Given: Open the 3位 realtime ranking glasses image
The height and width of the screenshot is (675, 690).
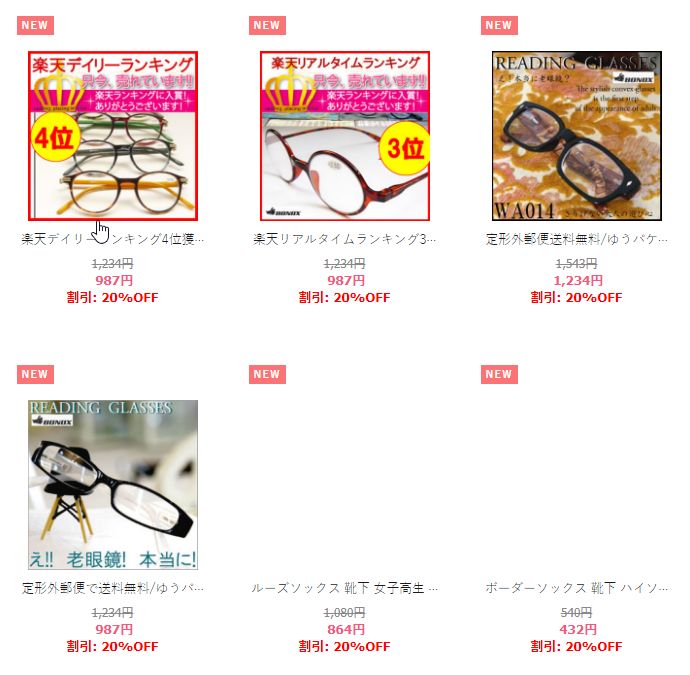Looking at the screenshot, I should tap(345, 135).
